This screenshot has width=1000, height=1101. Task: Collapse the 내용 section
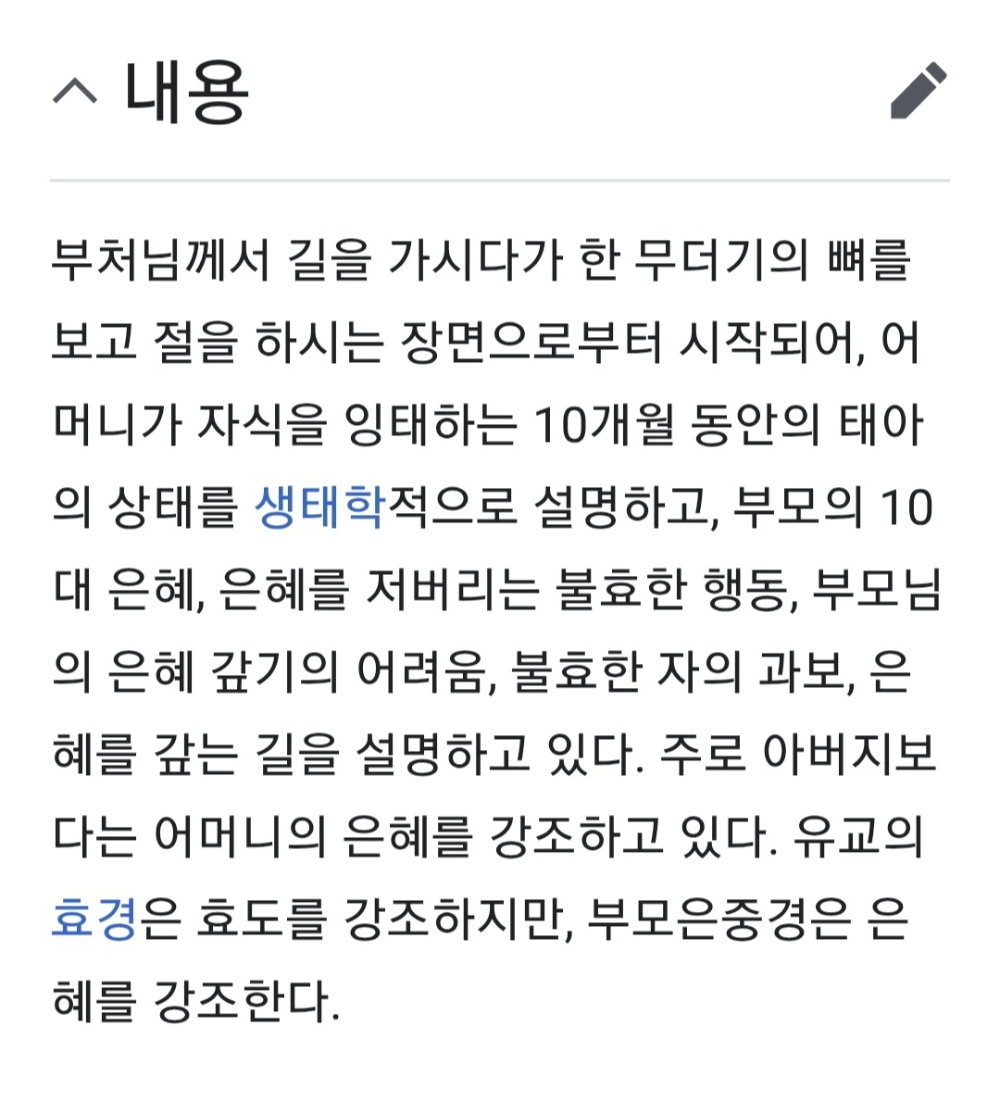tap(76, 92)
